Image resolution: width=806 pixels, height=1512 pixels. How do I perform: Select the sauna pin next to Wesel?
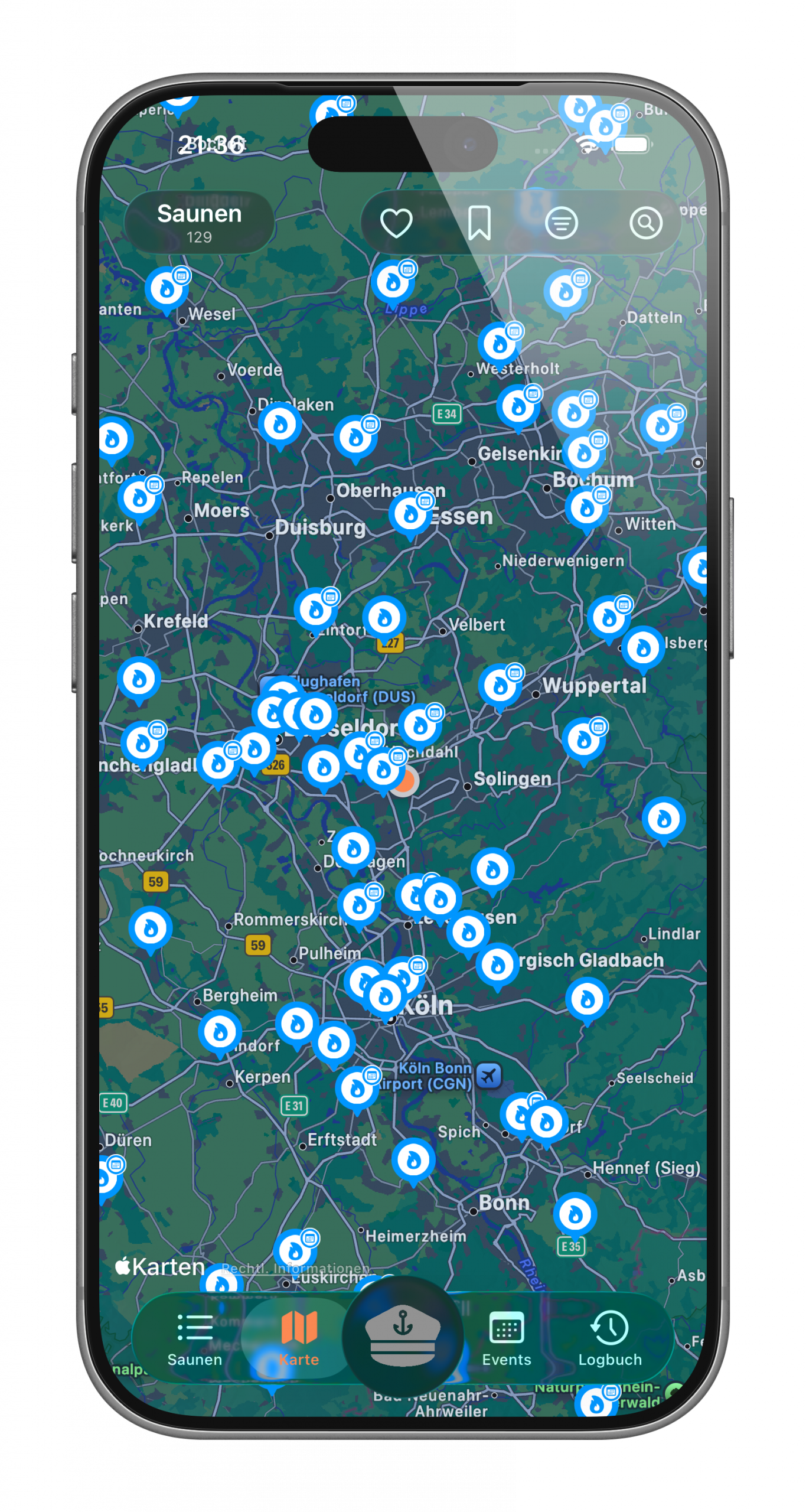point(167,289)
